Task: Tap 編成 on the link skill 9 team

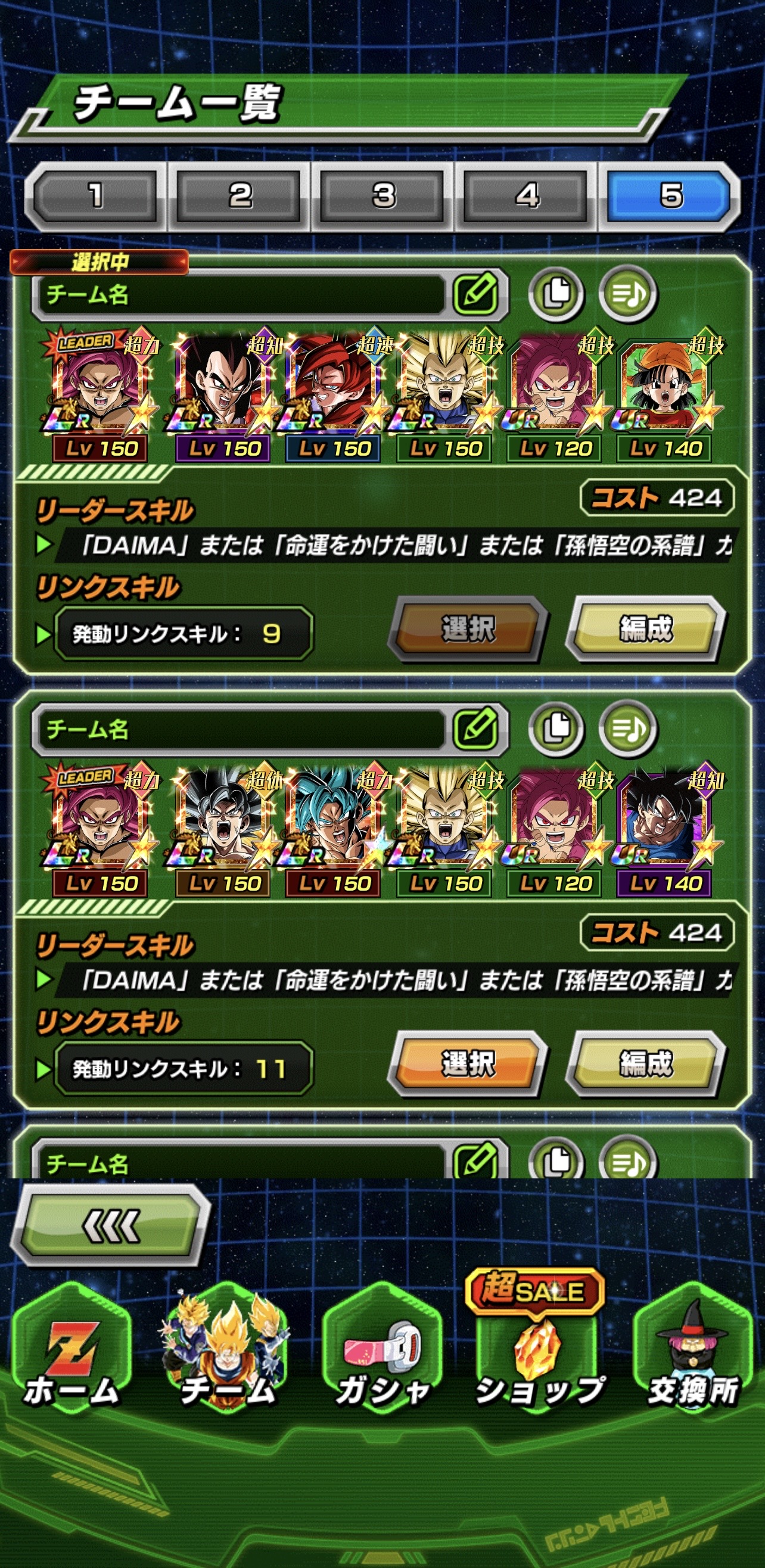Action: coord(646,629)
